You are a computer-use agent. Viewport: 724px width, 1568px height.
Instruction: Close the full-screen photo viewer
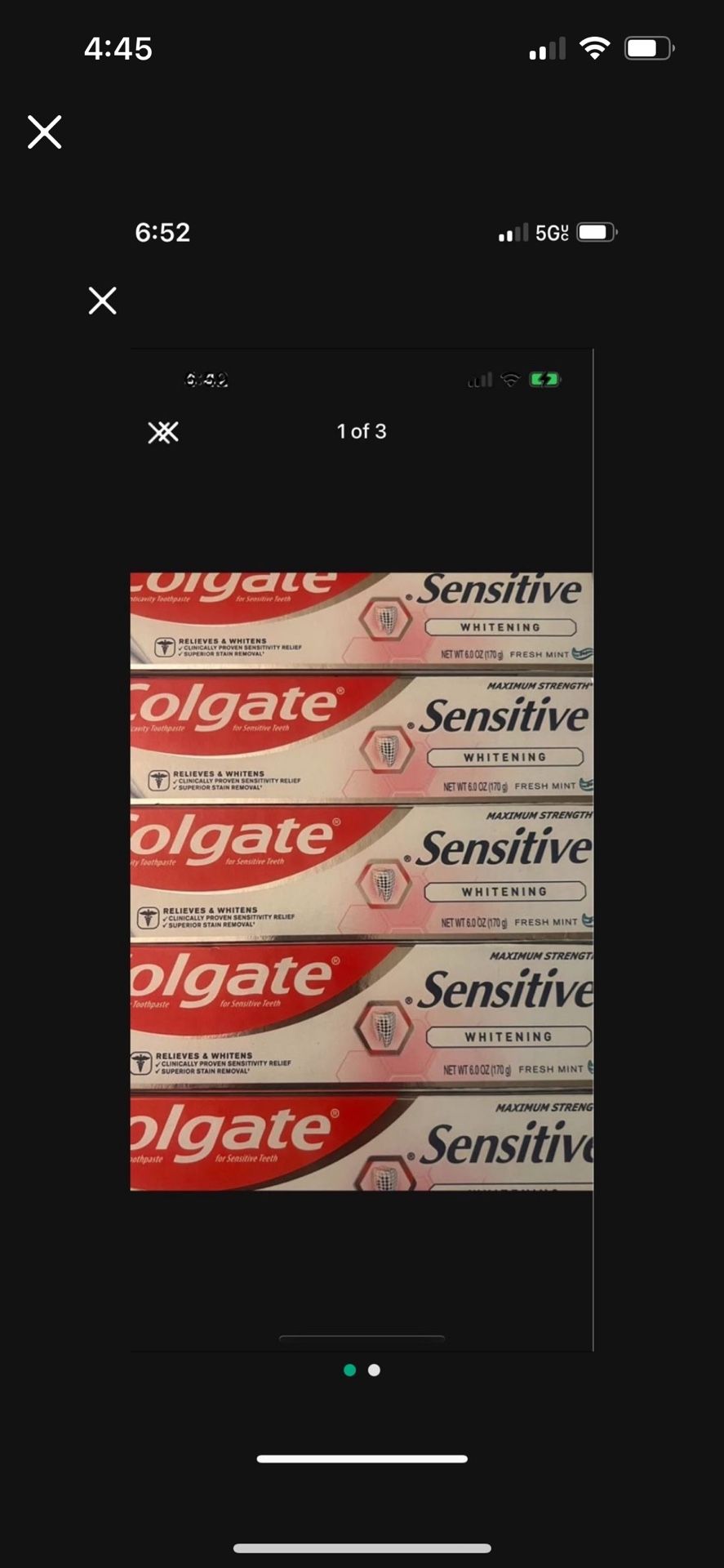point(44,131)
